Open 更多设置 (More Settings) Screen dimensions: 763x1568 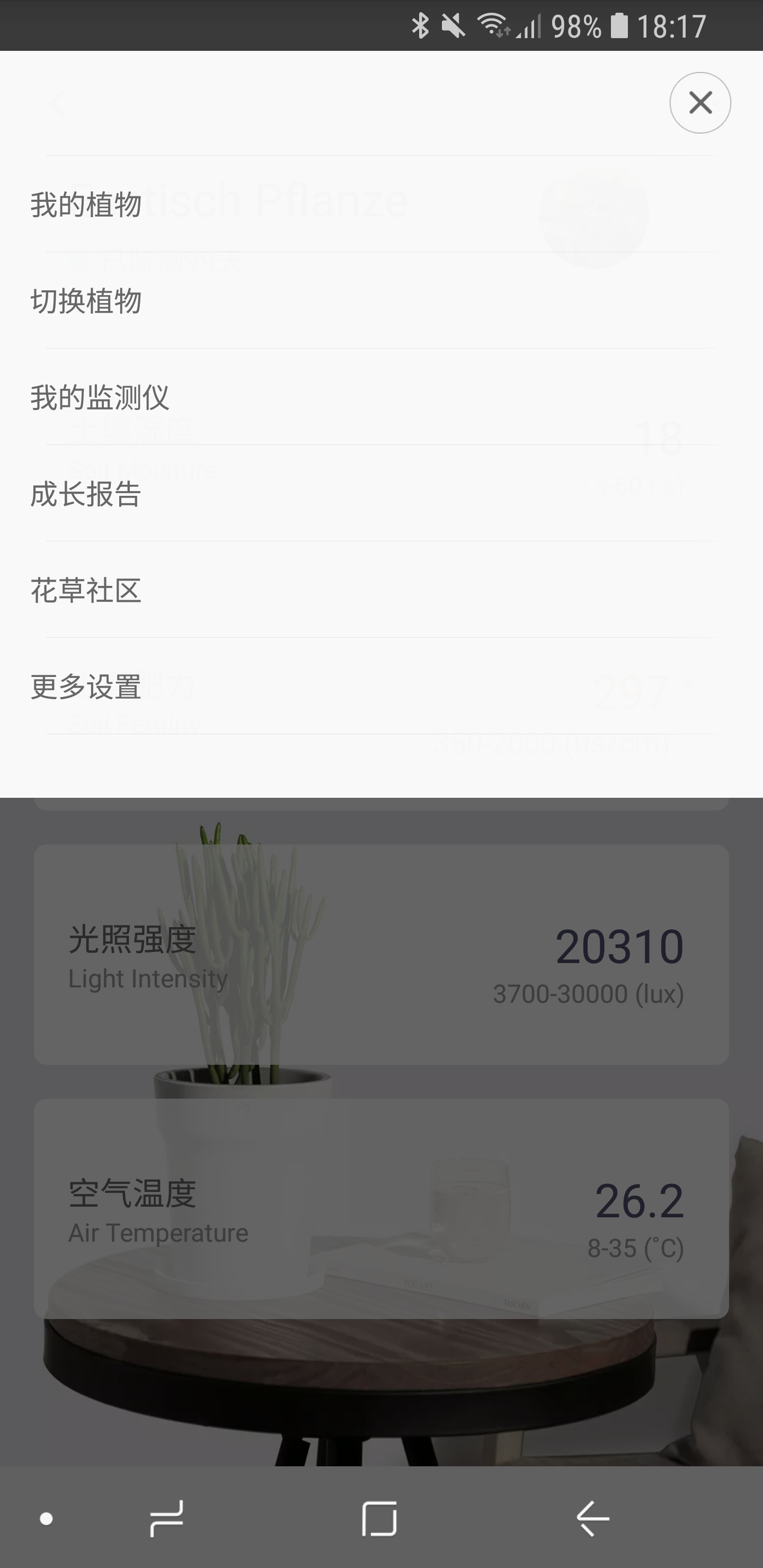pos(86,687)
